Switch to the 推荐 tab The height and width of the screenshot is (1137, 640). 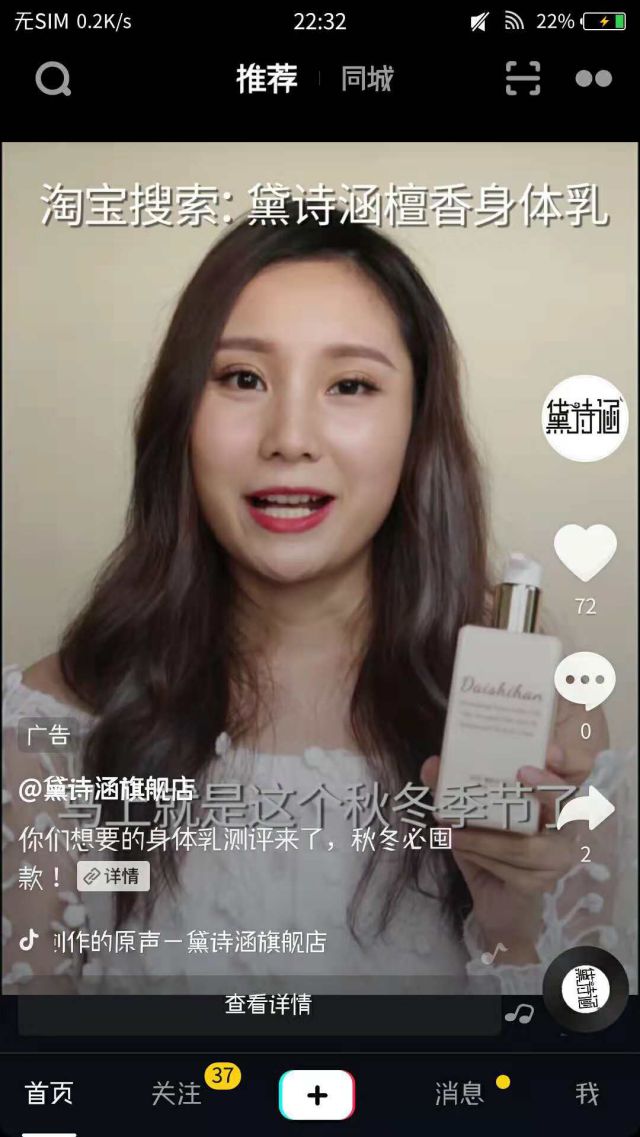(267, 78)
